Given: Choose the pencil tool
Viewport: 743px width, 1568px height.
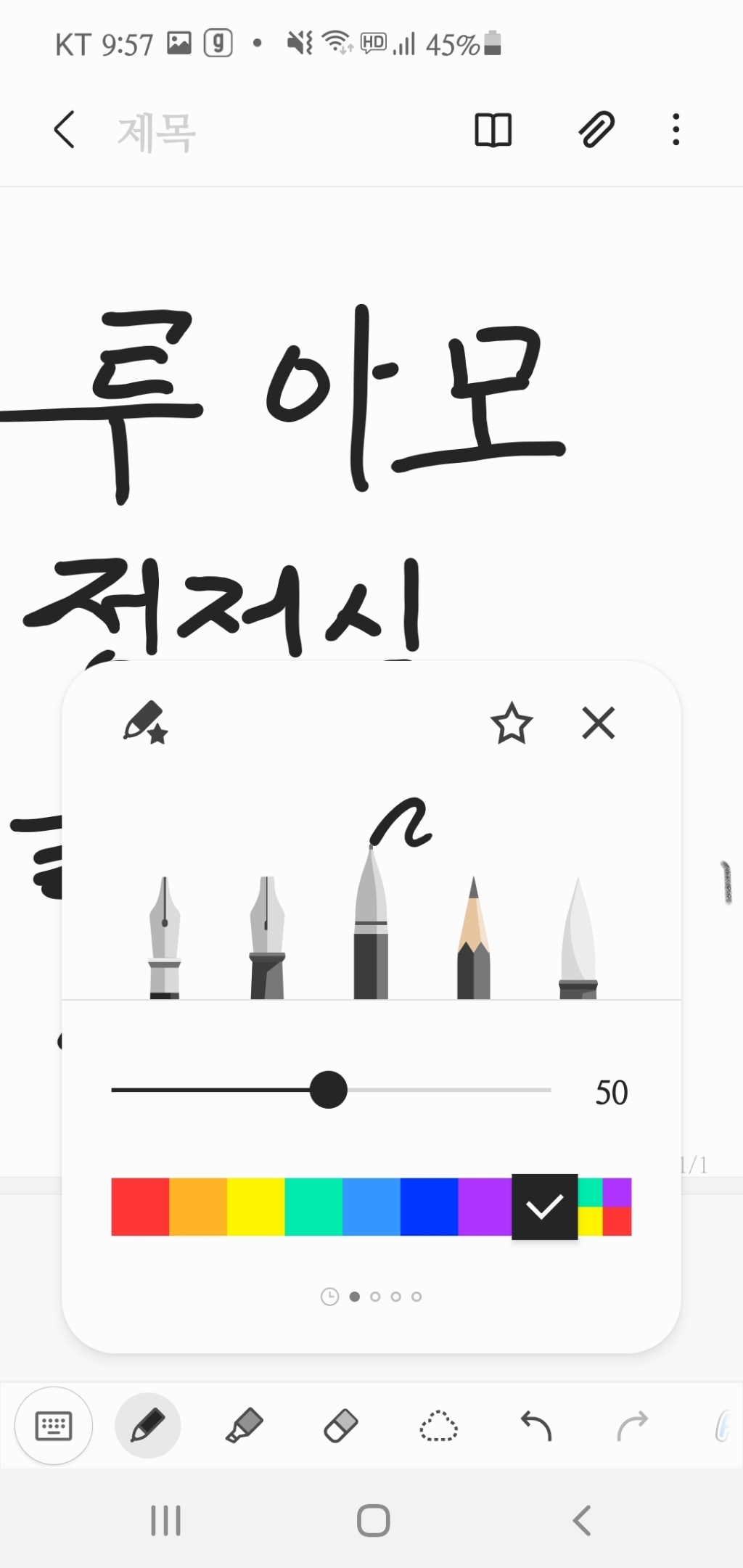Looking at the screenshot, I should pyautogui.click(x=473, y=937).
